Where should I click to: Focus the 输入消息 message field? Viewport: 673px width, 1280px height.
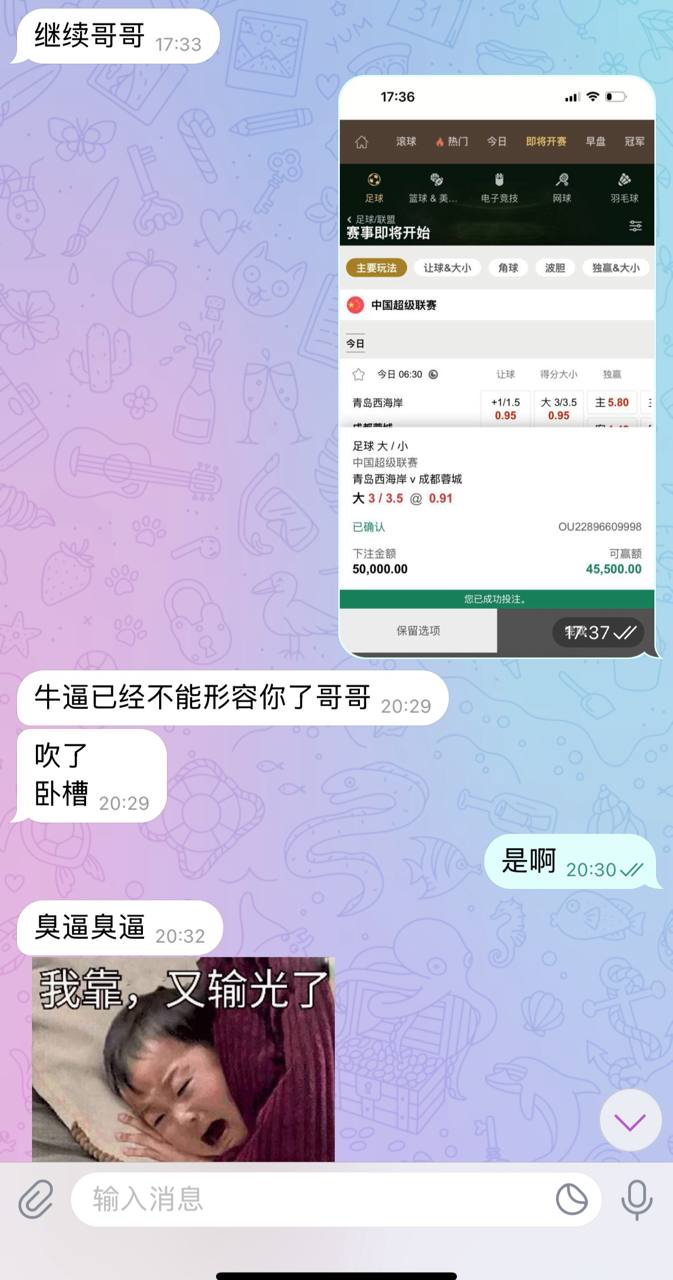click(310, 1199)
